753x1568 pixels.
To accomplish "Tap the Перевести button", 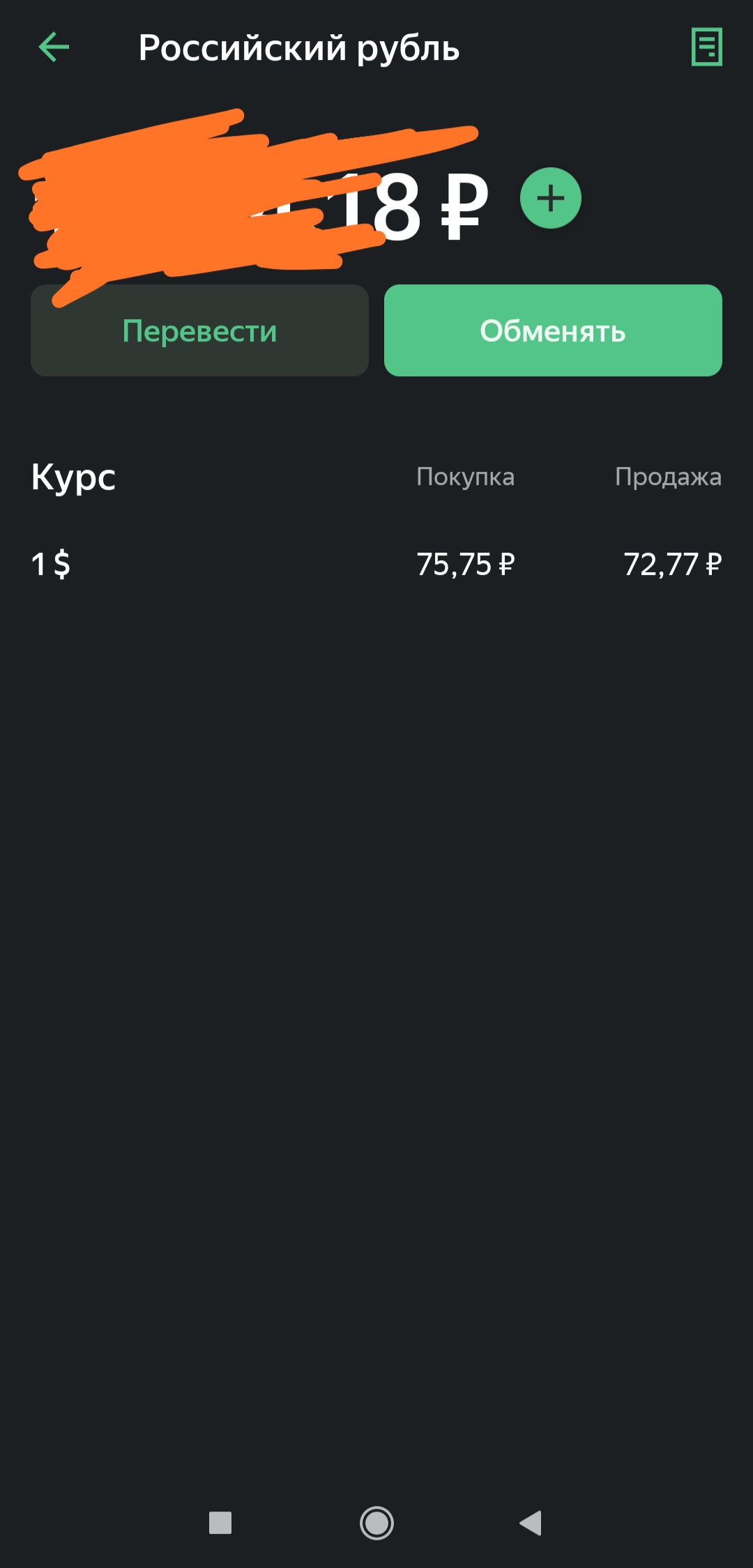I will tap(199, 330).
